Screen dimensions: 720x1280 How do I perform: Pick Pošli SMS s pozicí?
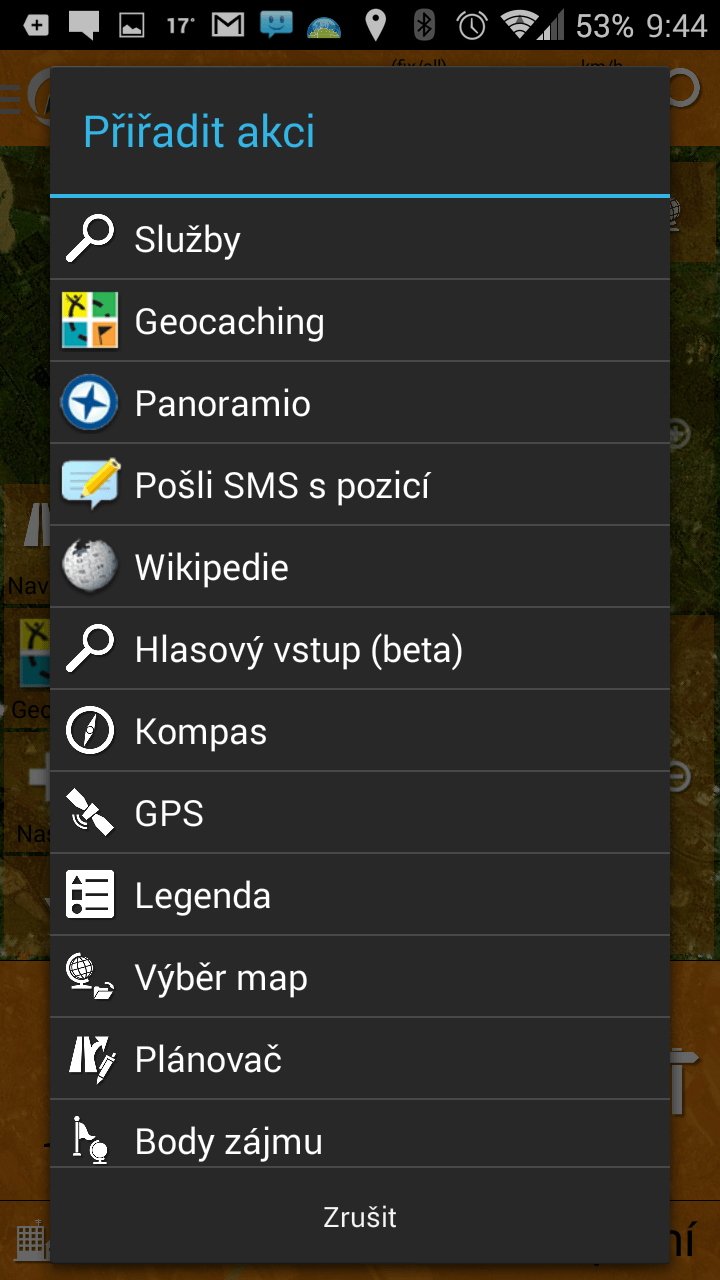click(360, 486)
